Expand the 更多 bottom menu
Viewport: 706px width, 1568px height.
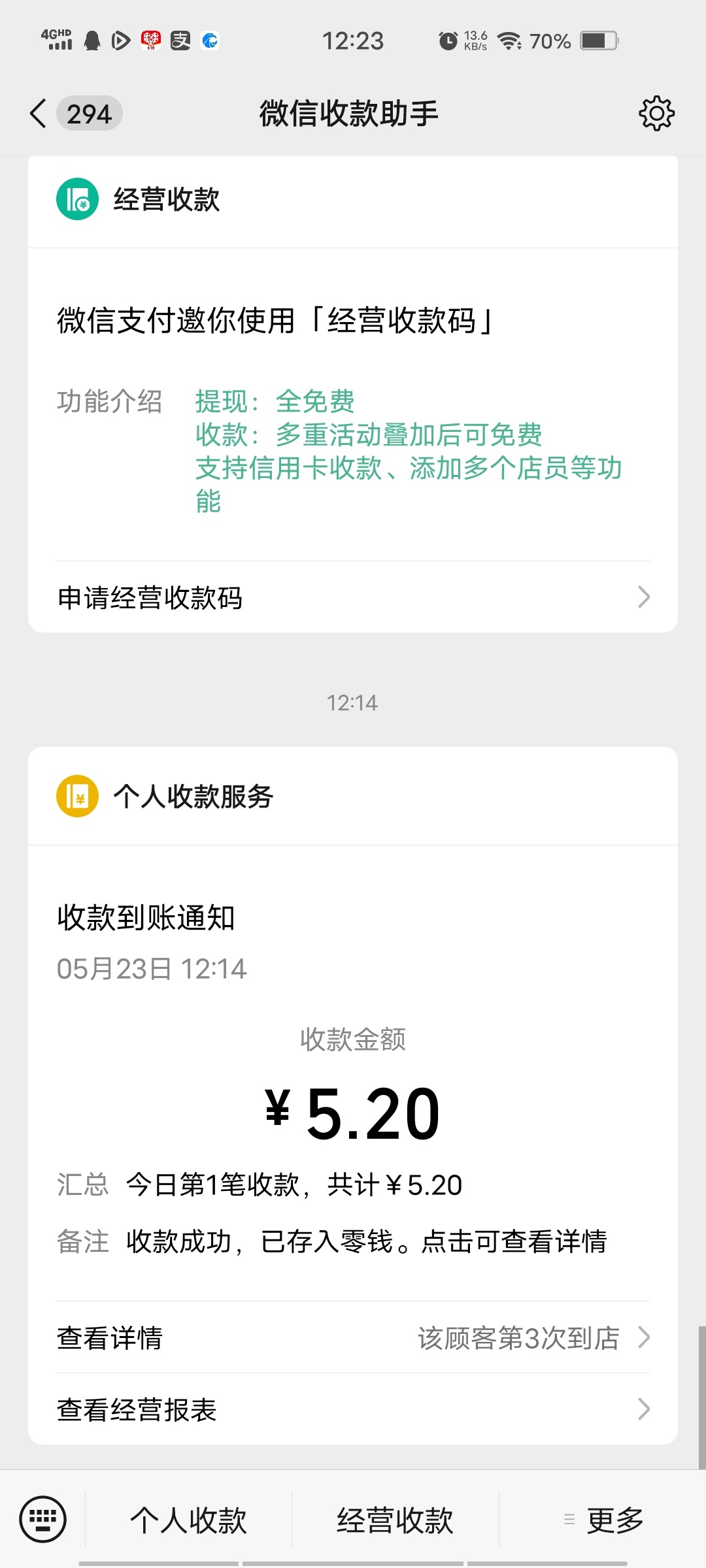click(x=603, y=1520)
